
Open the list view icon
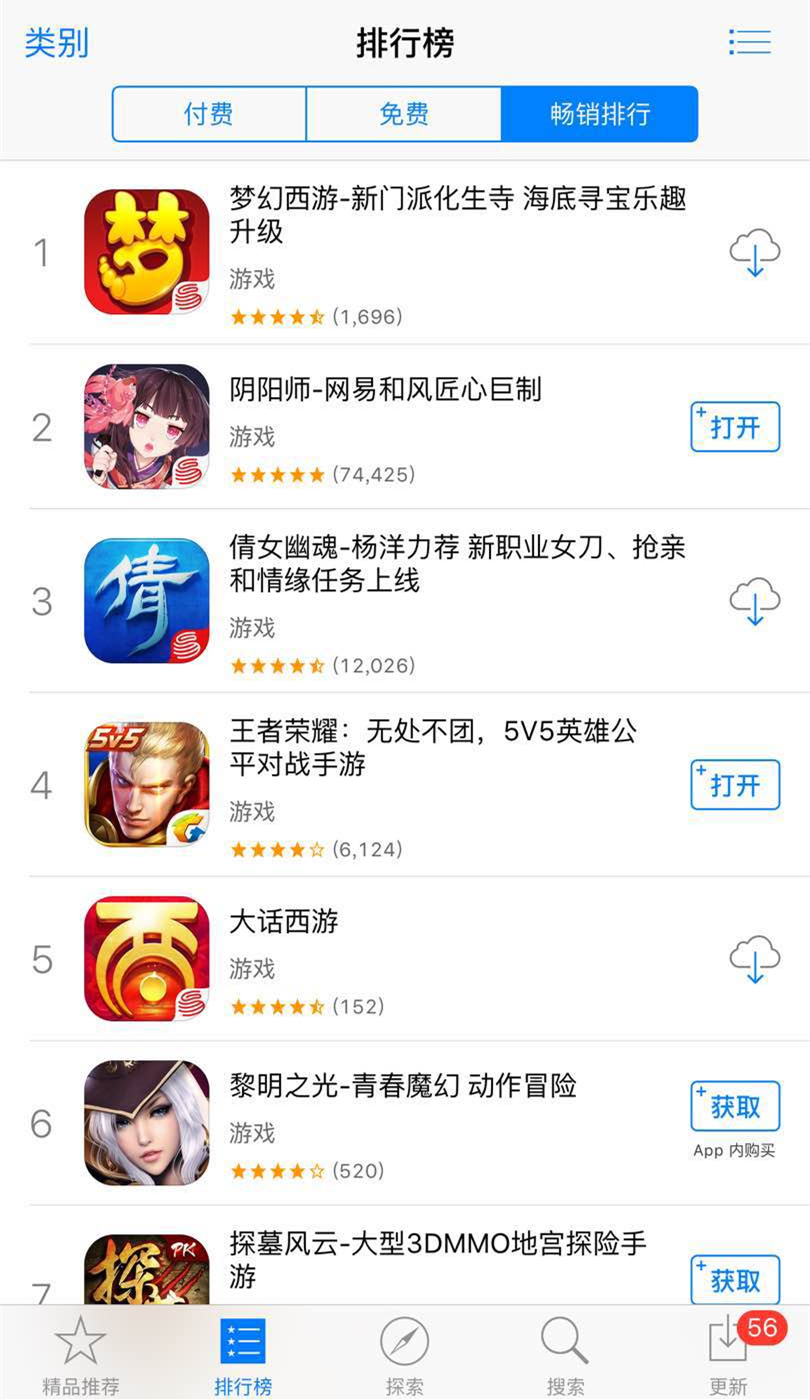749,42
